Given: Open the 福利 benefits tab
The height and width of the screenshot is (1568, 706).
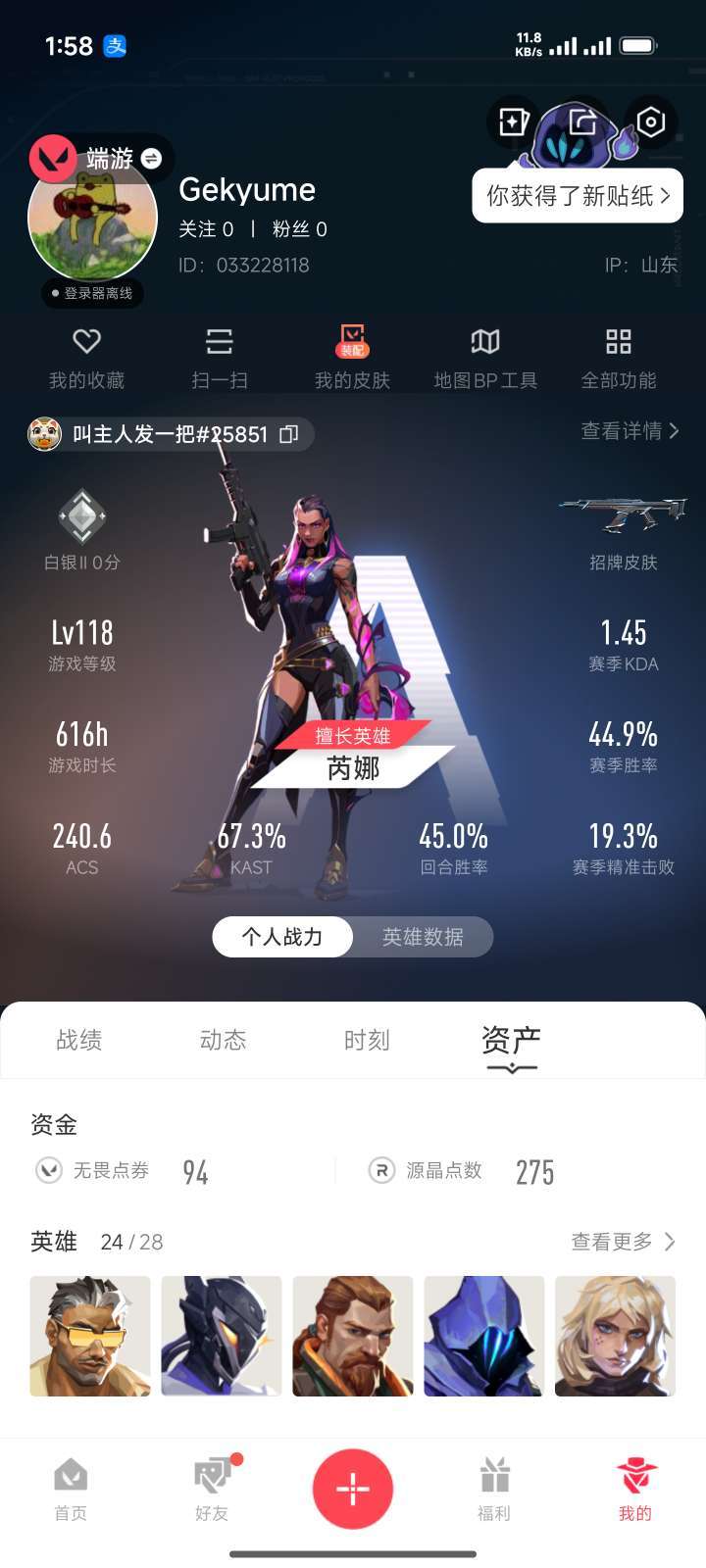Looking at the screenshot, I should [494, 1489].
